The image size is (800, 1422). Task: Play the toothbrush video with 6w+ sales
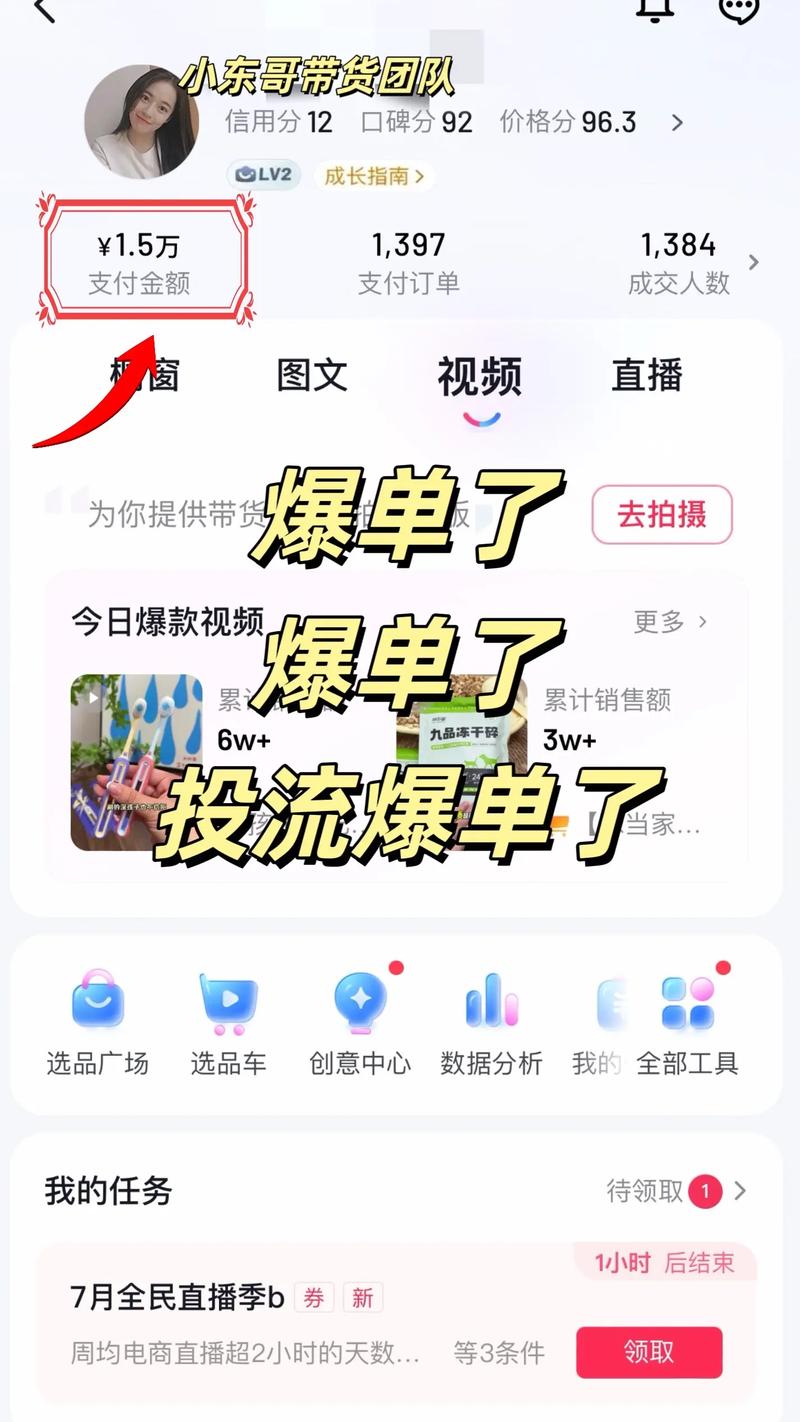coord(137,762)
